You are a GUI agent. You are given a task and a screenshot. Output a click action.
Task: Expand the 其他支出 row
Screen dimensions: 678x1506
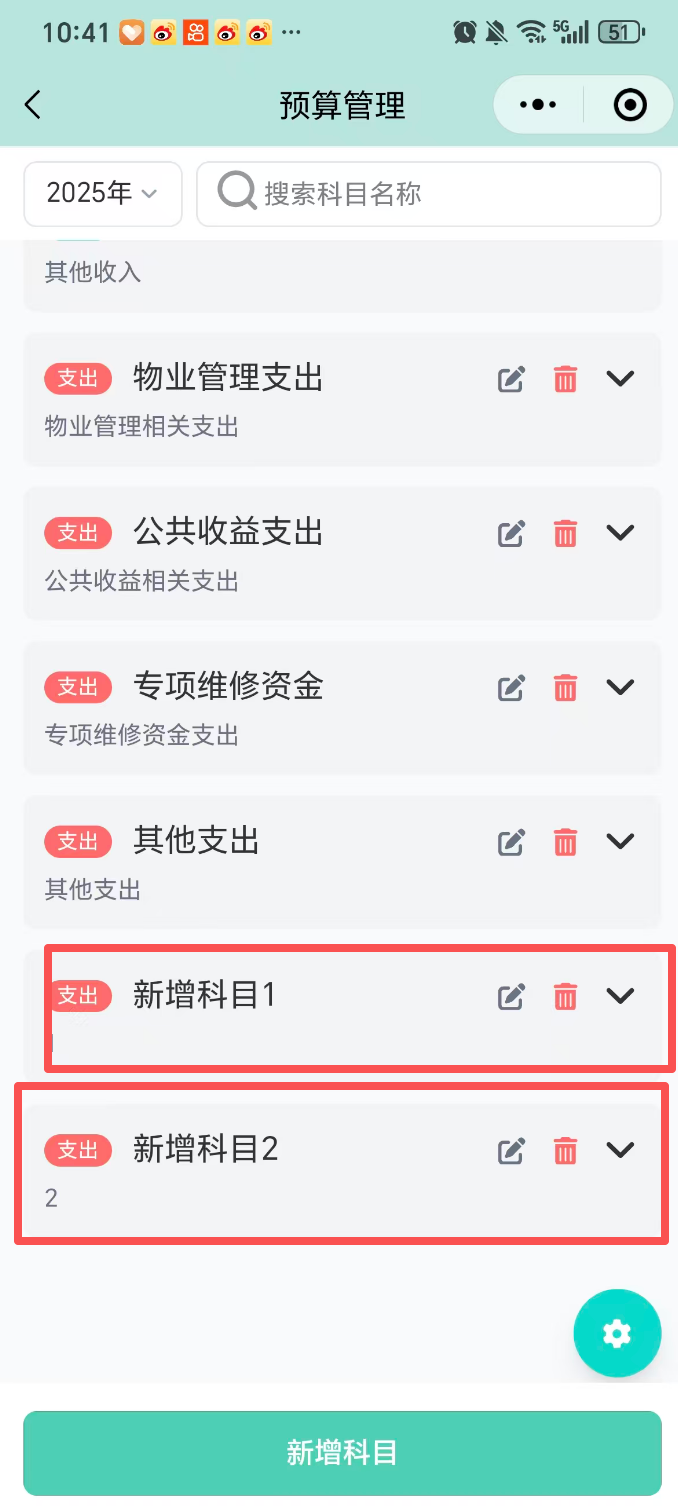coord(621,840)
